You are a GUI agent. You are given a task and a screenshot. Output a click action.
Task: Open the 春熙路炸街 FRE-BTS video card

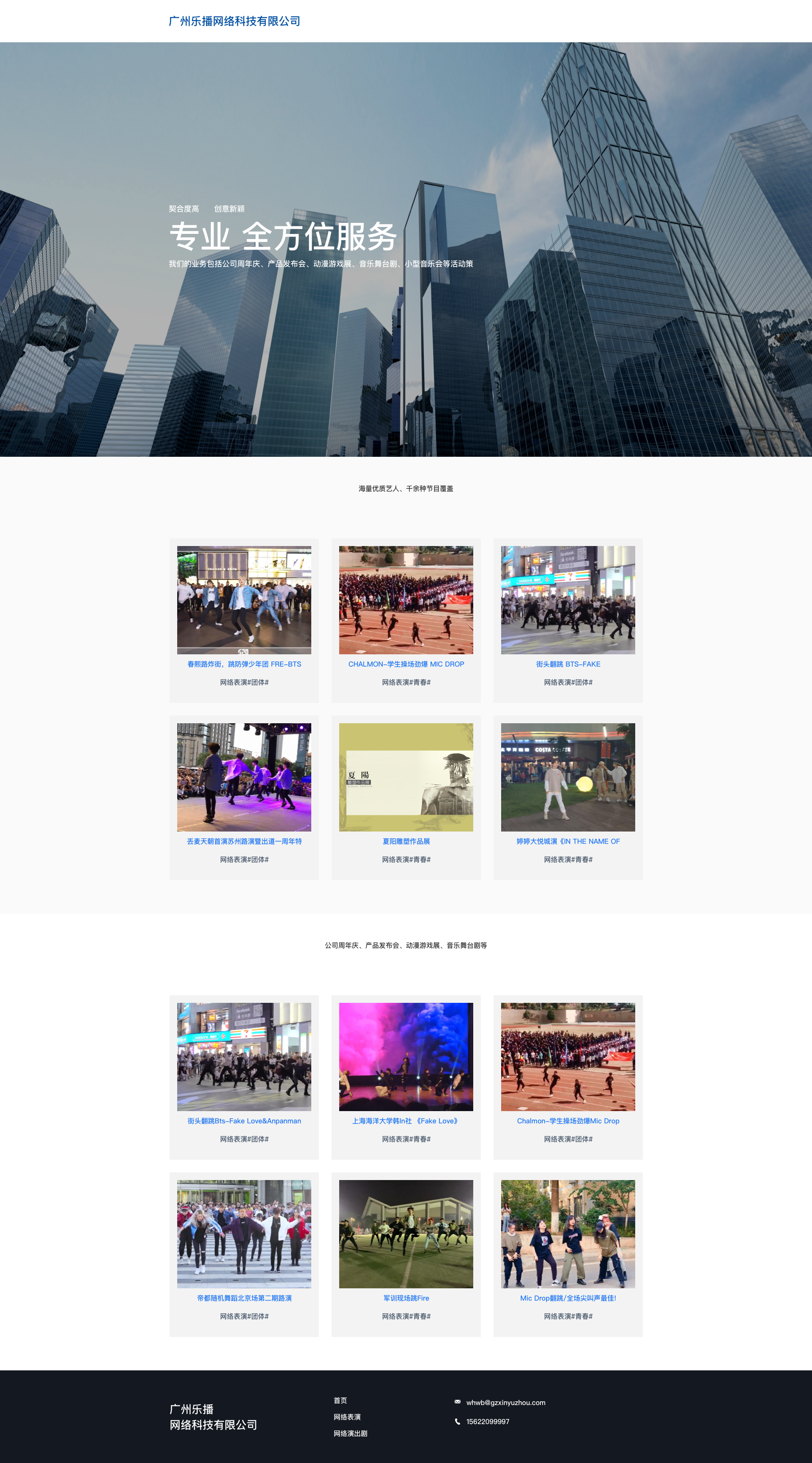[x=244, y=664]
